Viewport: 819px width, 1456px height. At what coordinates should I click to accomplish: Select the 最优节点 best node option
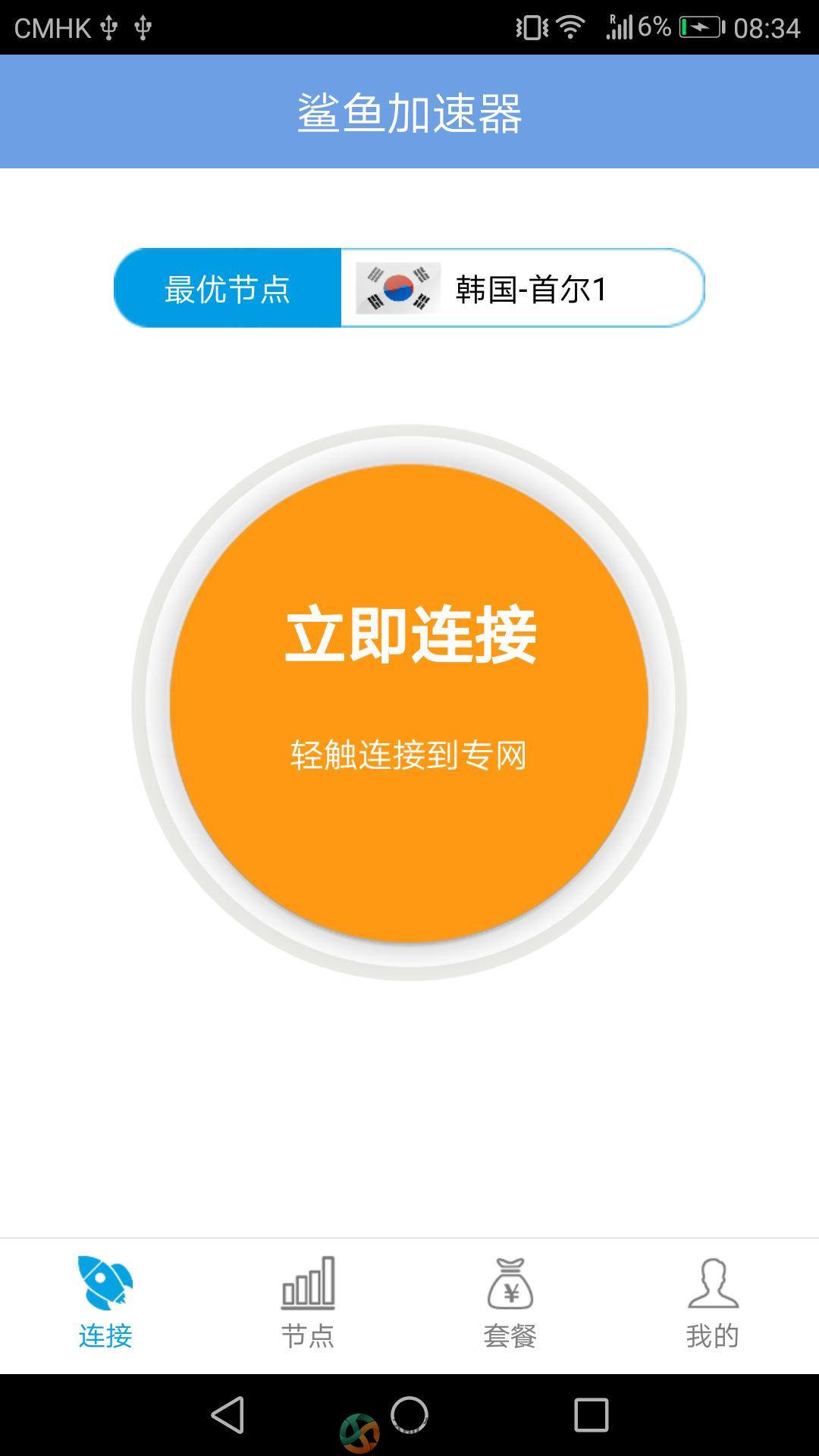click(x=227, y=288)
